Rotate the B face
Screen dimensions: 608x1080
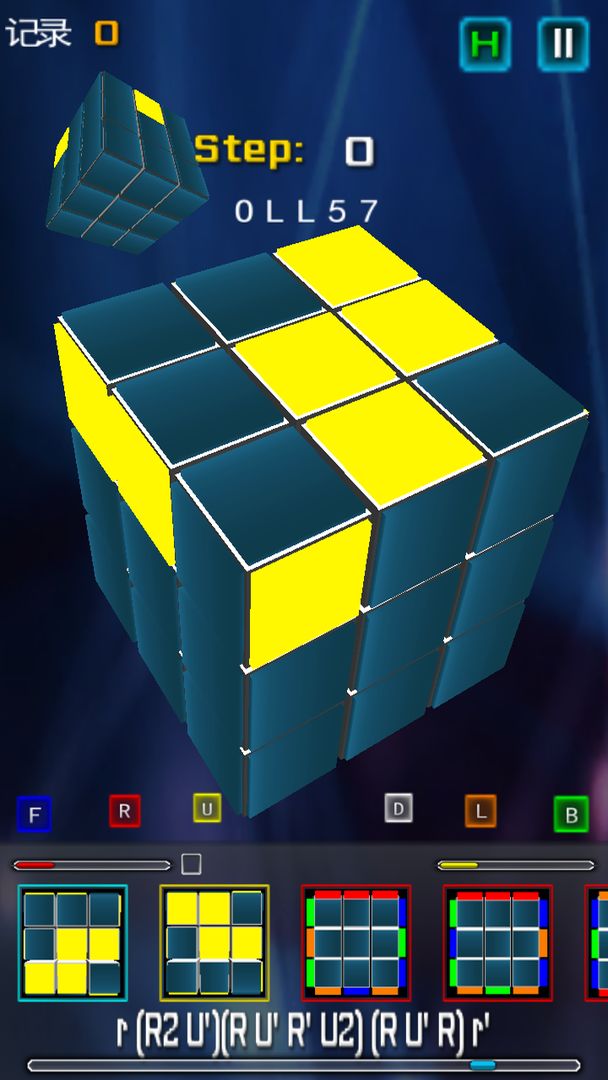[x=571, y=815]
